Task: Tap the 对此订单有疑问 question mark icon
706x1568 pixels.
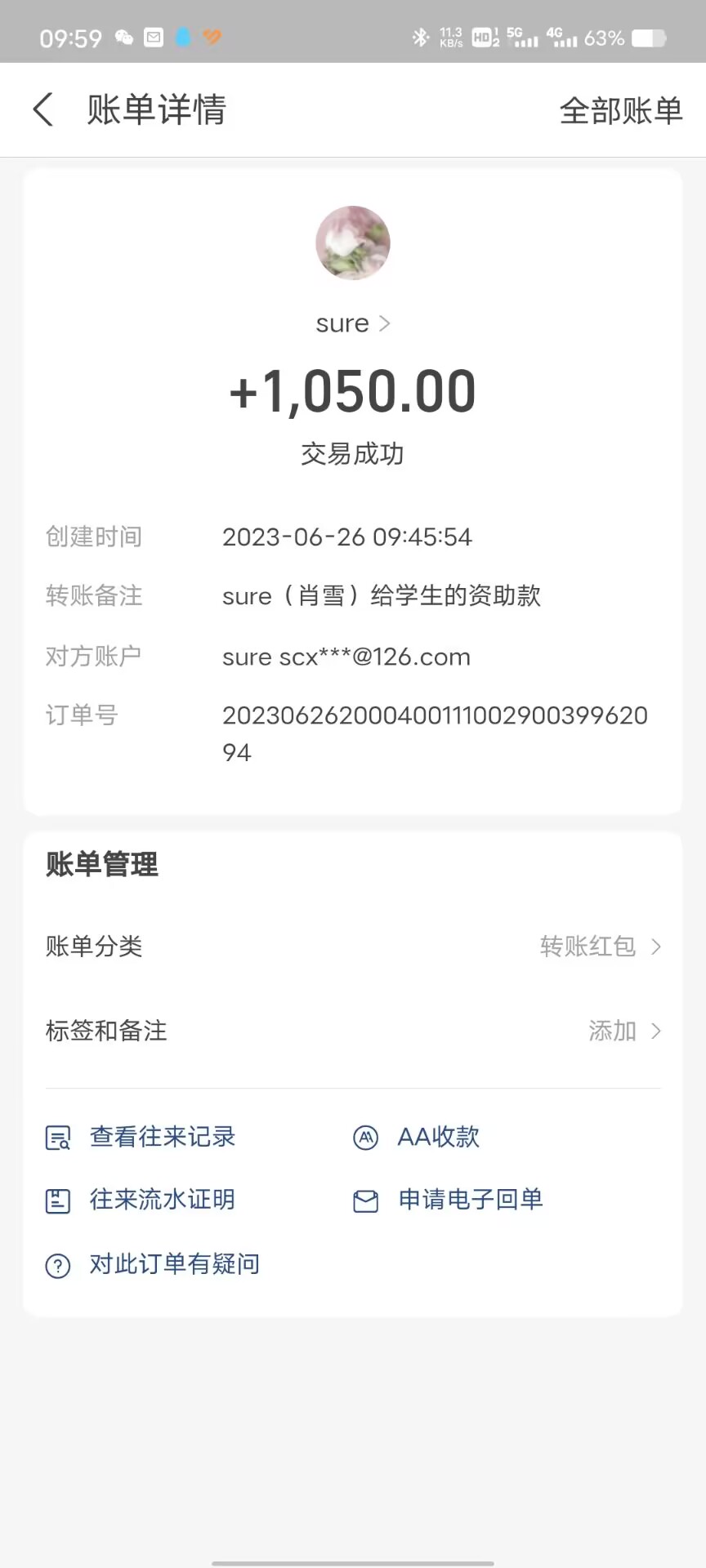Action: point(57,1264)
